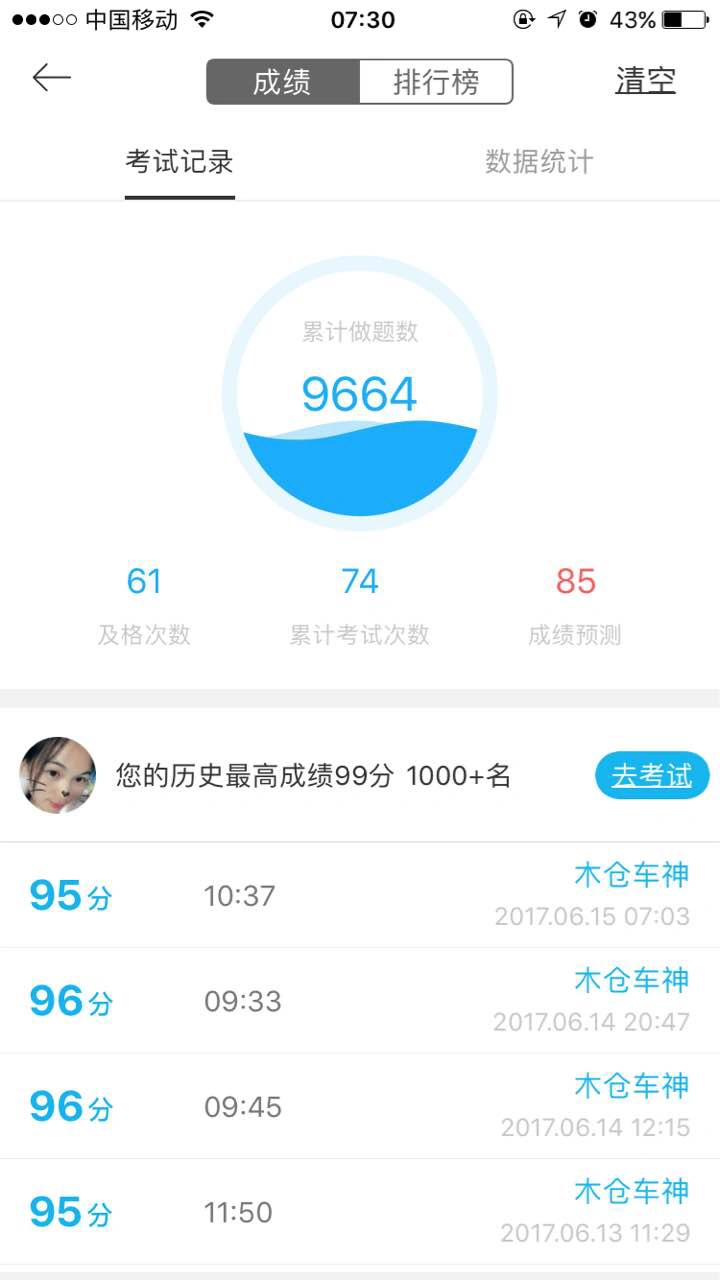Tap 清空 to clear records

click(645, 81)
